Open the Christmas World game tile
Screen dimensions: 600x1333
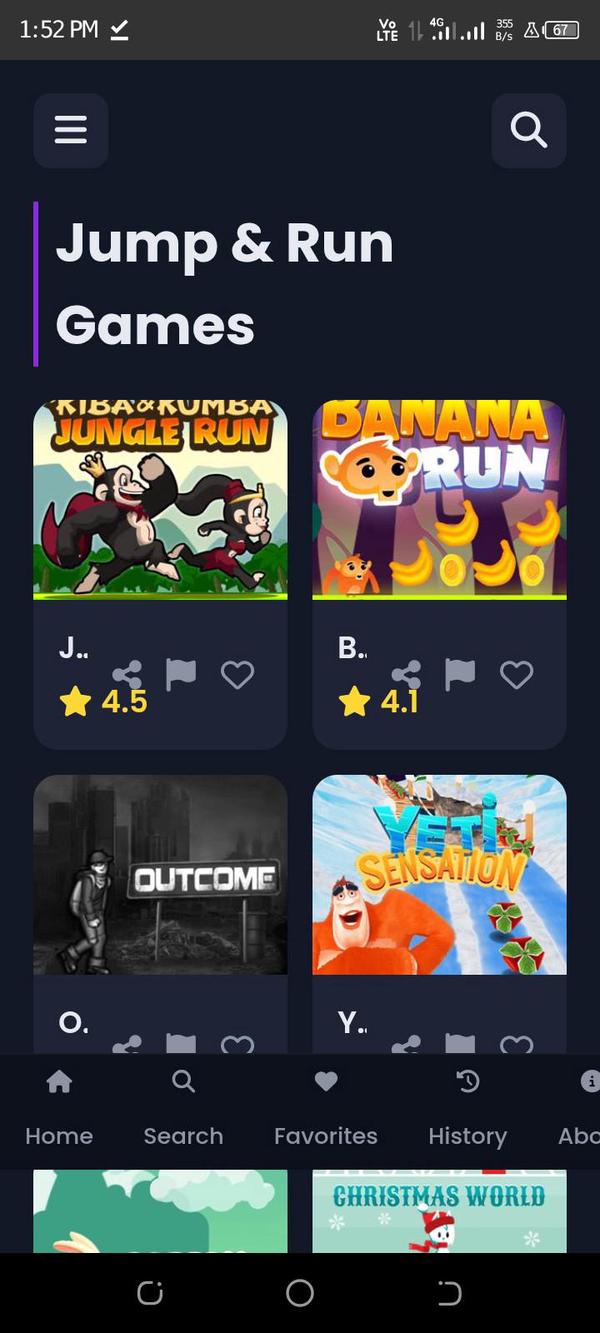(439, 1211)
